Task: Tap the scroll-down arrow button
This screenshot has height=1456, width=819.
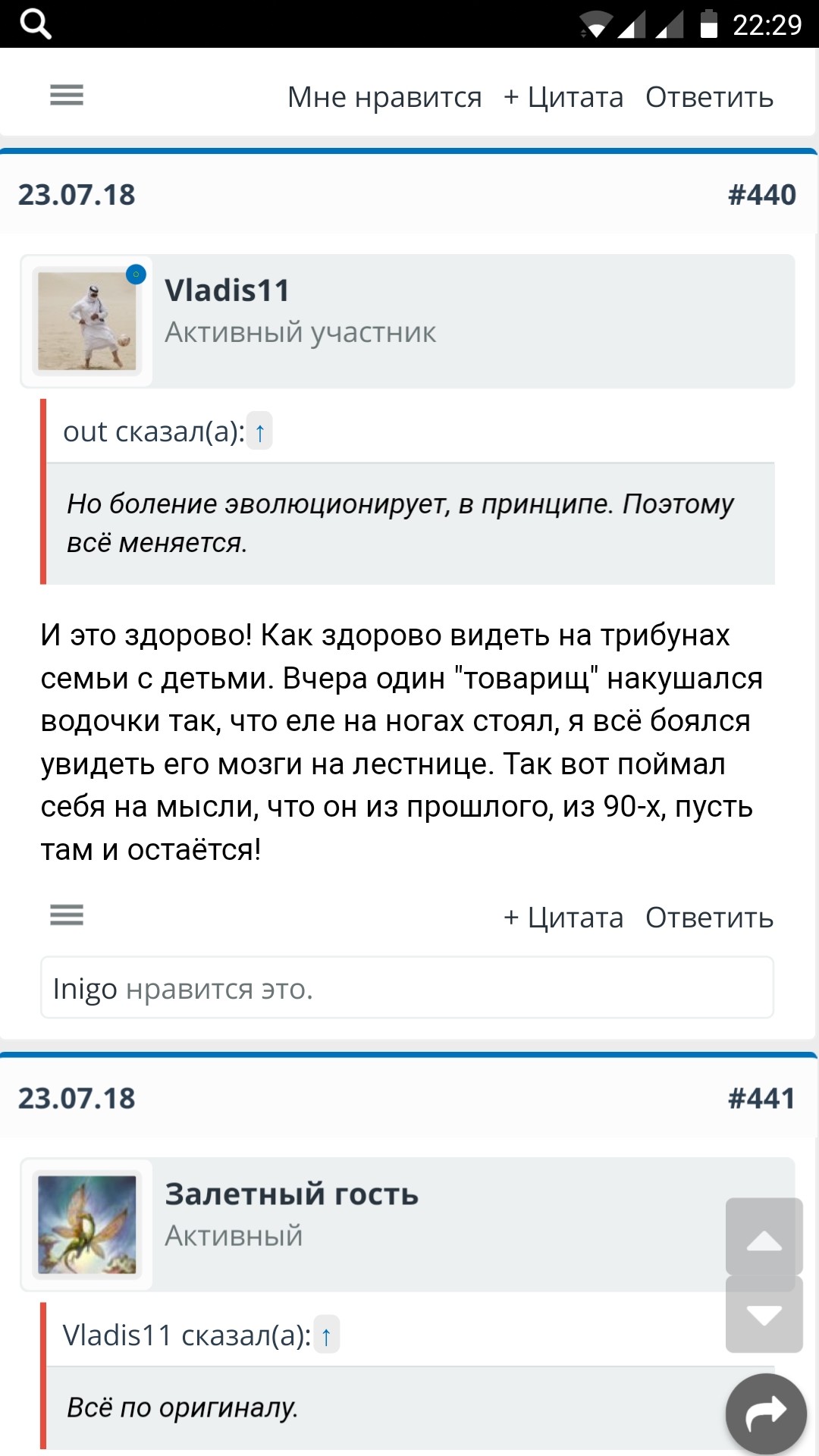Action: (x=764, y=1314)
